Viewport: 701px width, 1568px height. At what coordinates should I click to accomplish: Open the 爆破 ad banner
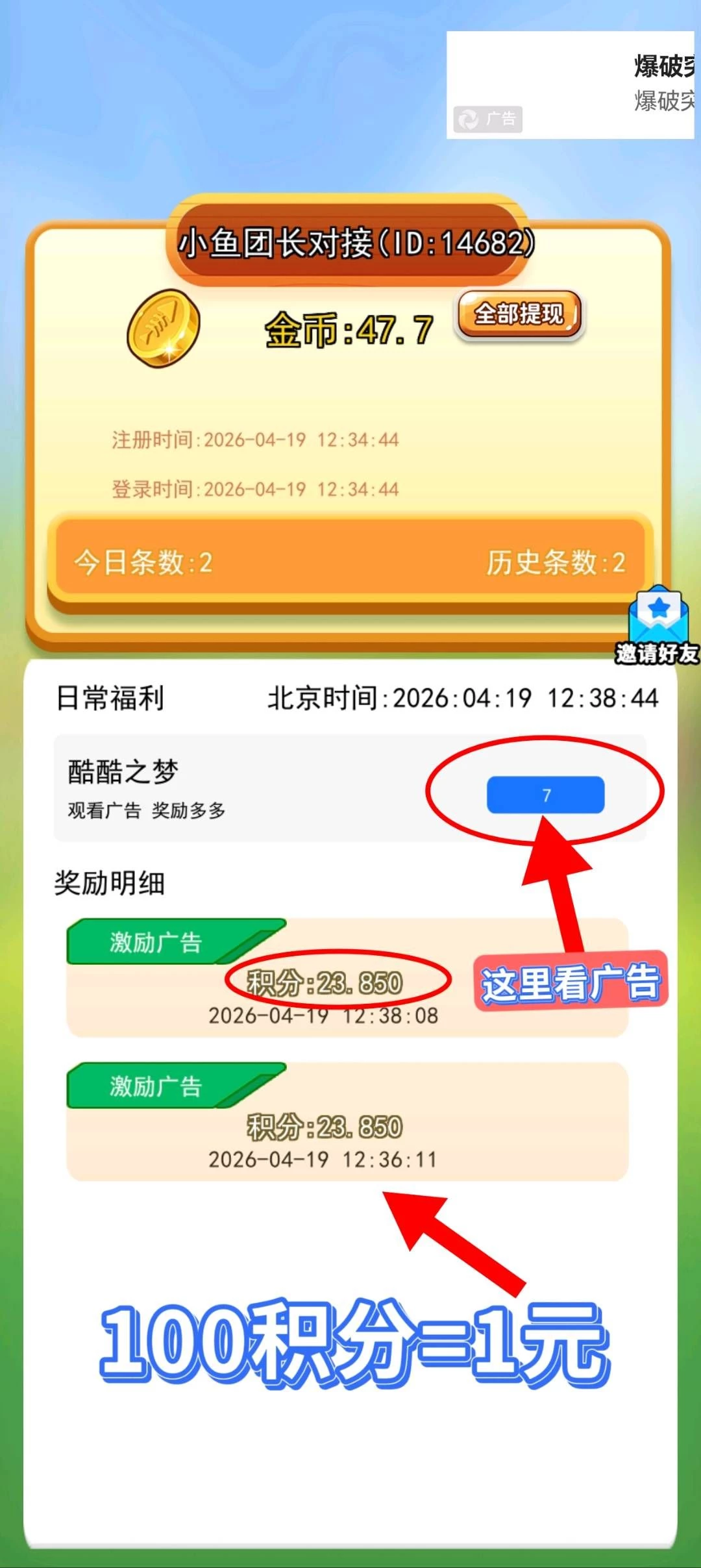(570, 84)
